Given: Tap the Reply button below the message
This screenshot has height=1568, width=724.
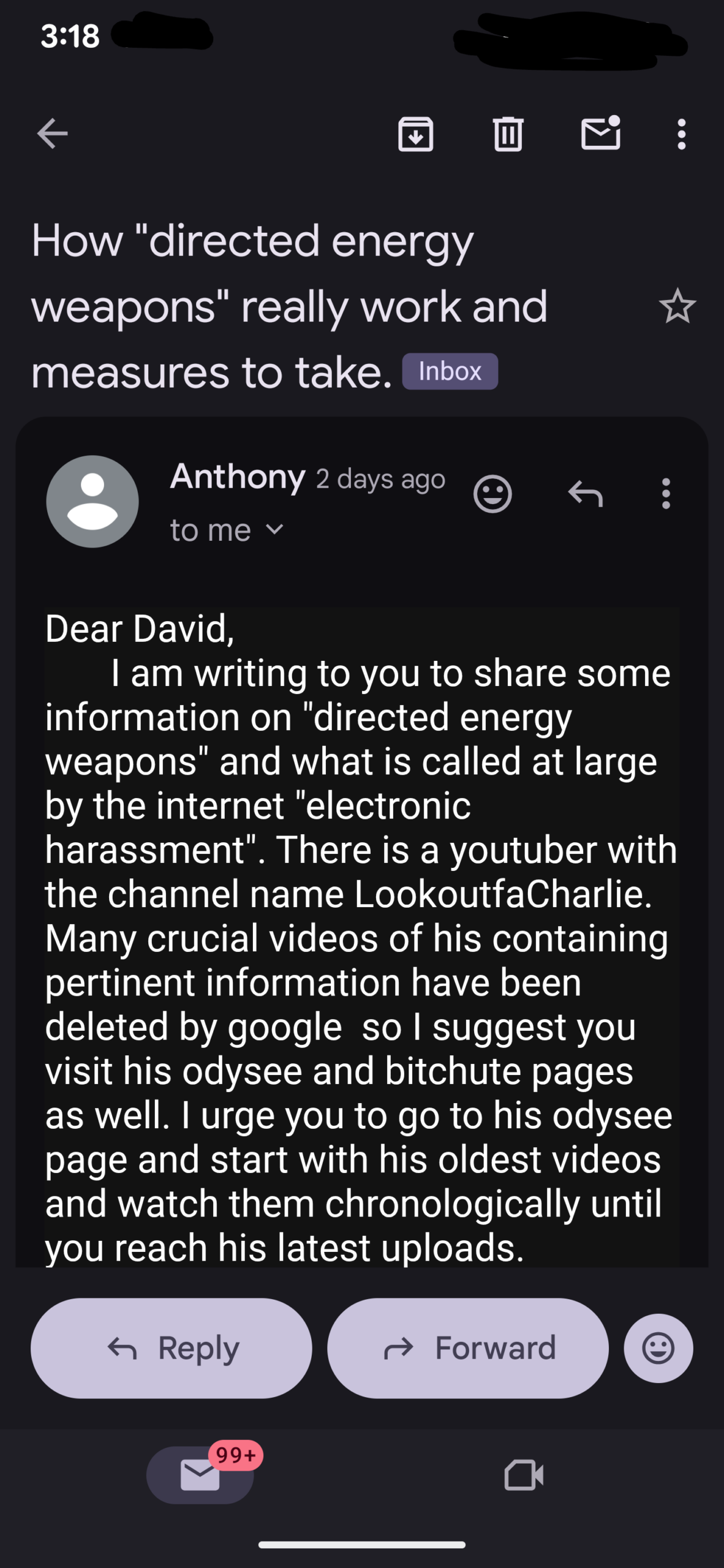Looking at the screenshot, I should point(172,1348).
